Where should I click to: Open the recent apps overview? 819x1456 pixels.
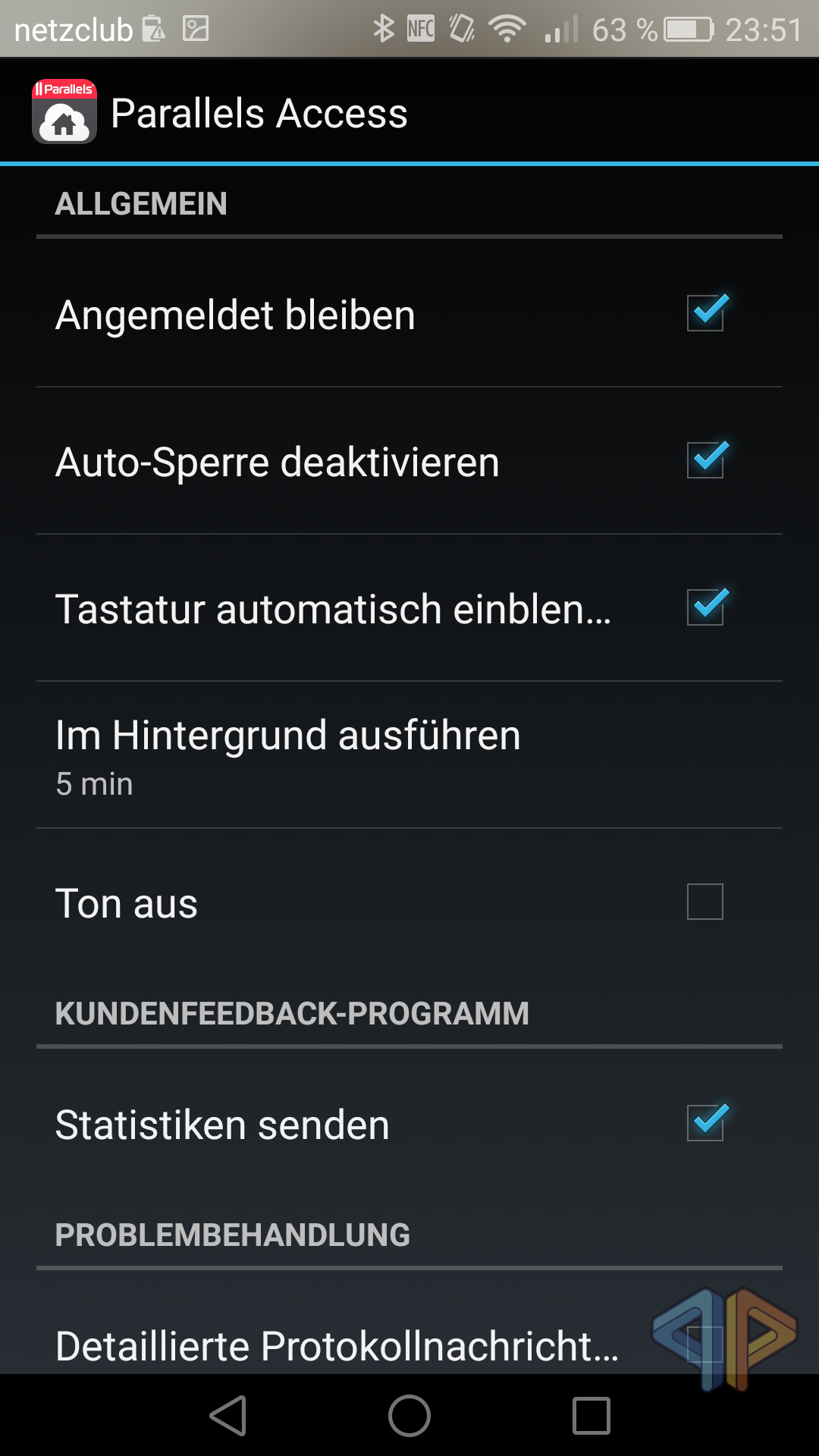point(591,1416)
